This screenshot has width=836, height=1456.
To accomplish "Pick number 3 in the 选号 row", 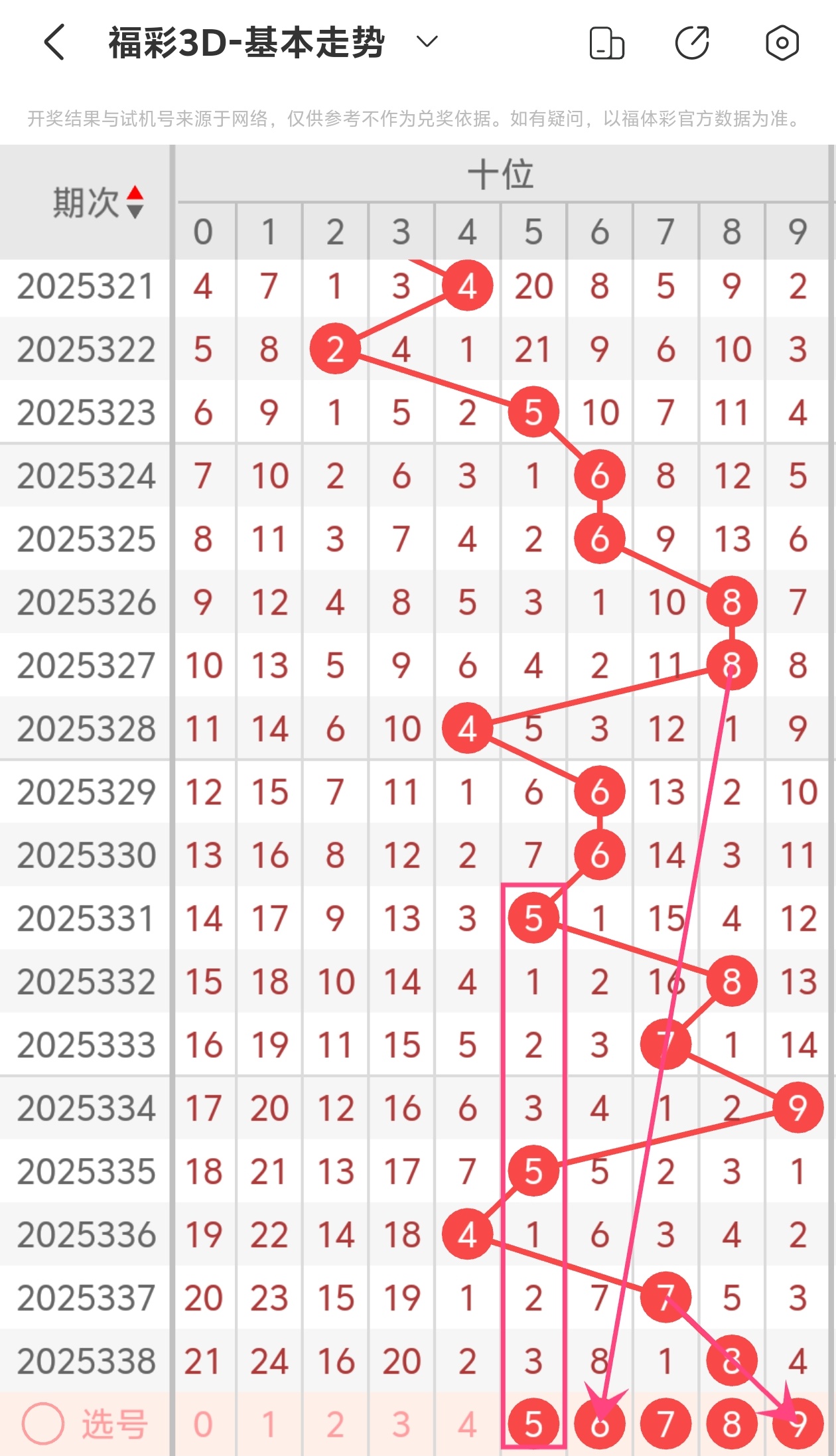I will (401, 1424).
